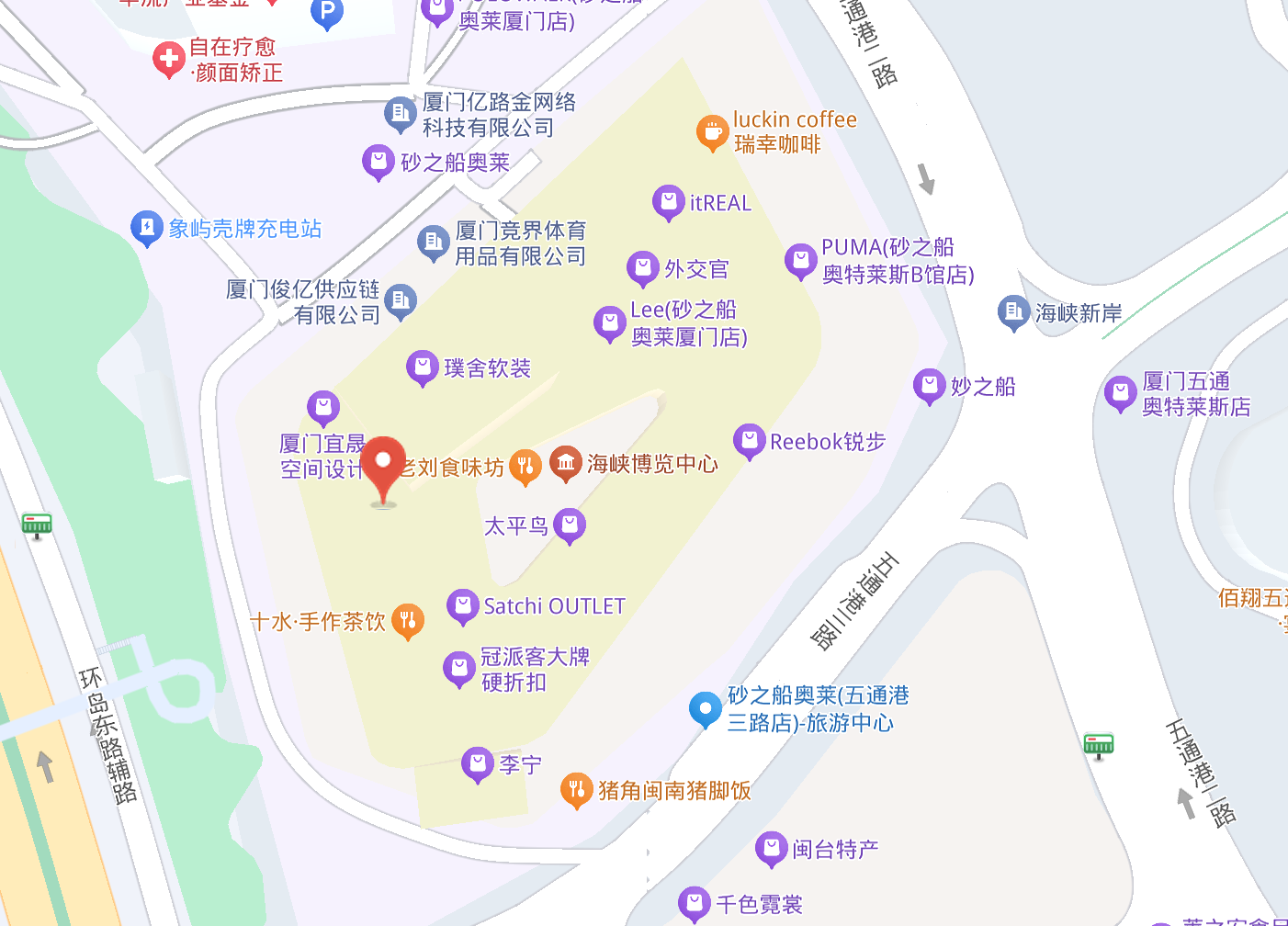1288x926 pixels.
Task: Tap 猪角闽南猪脚饭 restaurant marker
Action: (x=576, y=788)
